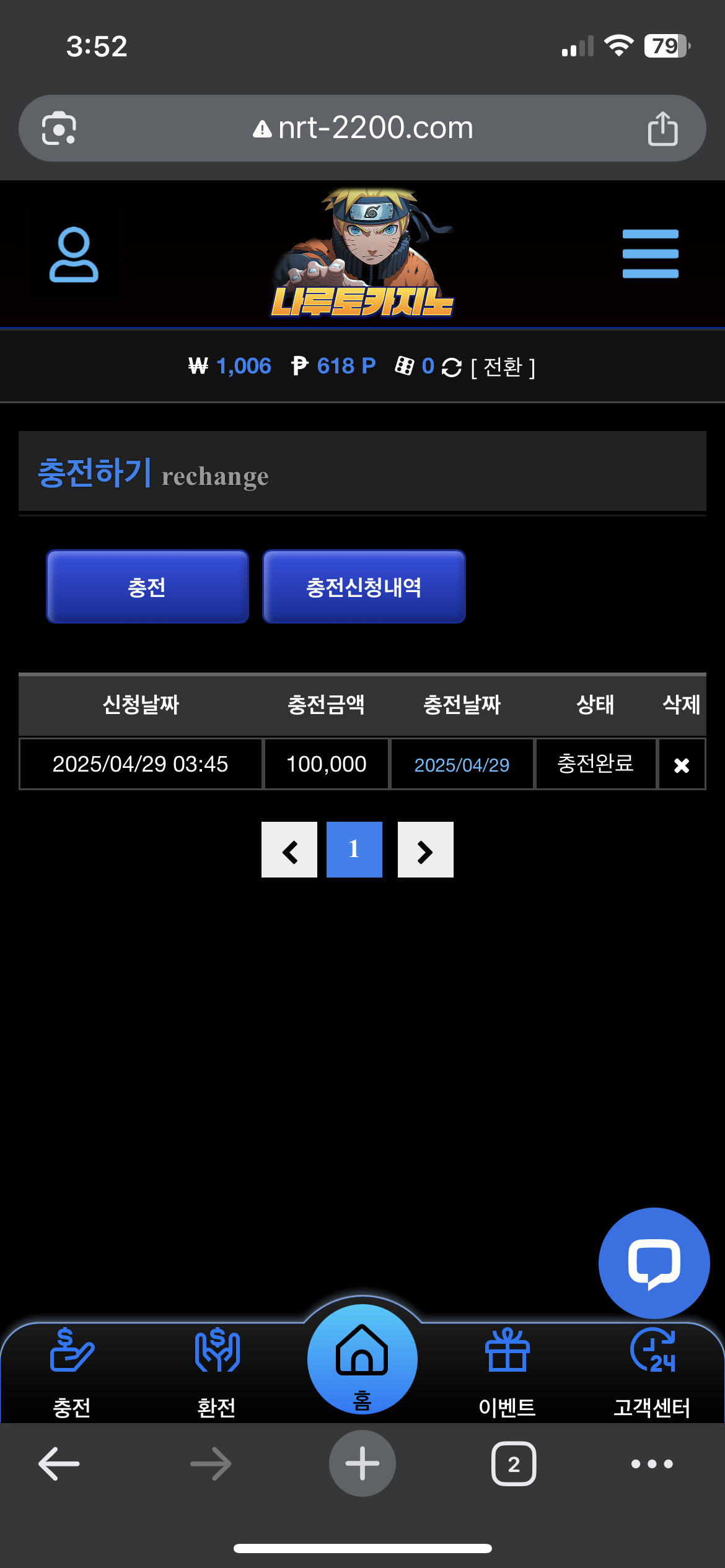
Task: Open the hamburger menu
Action: (650, 254)
